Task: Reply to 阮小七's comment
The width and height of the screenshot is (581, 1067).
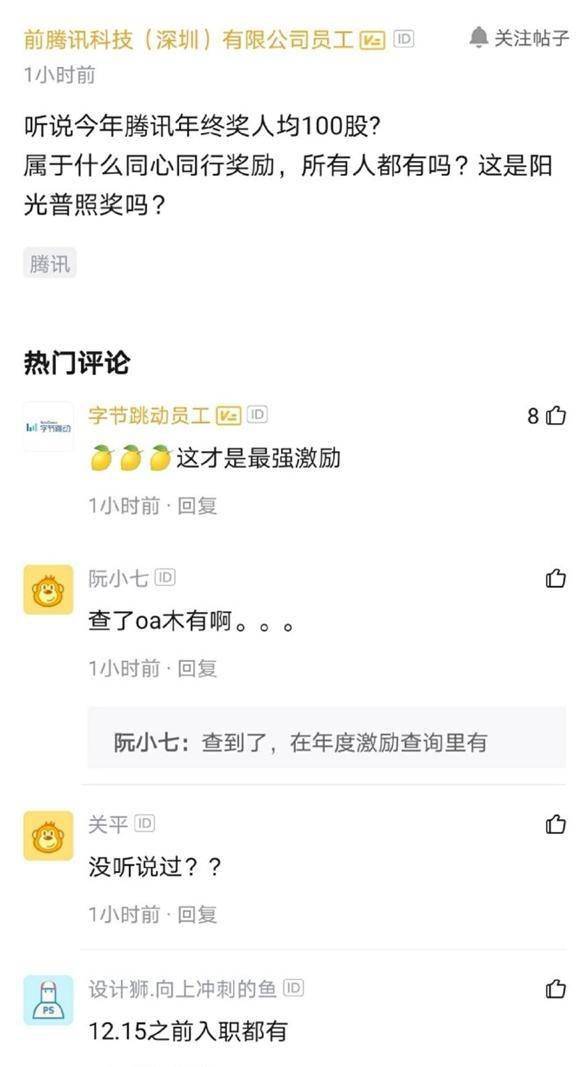Action: [x=197, y=668]
